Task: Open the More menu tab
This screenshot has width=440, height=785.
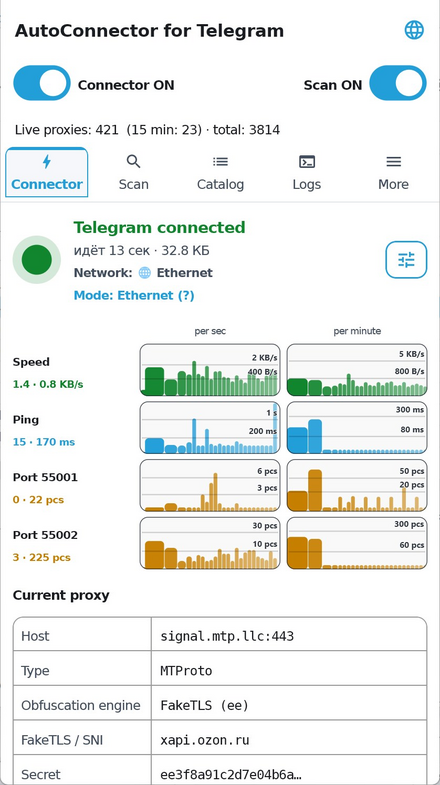Action: 393,173
